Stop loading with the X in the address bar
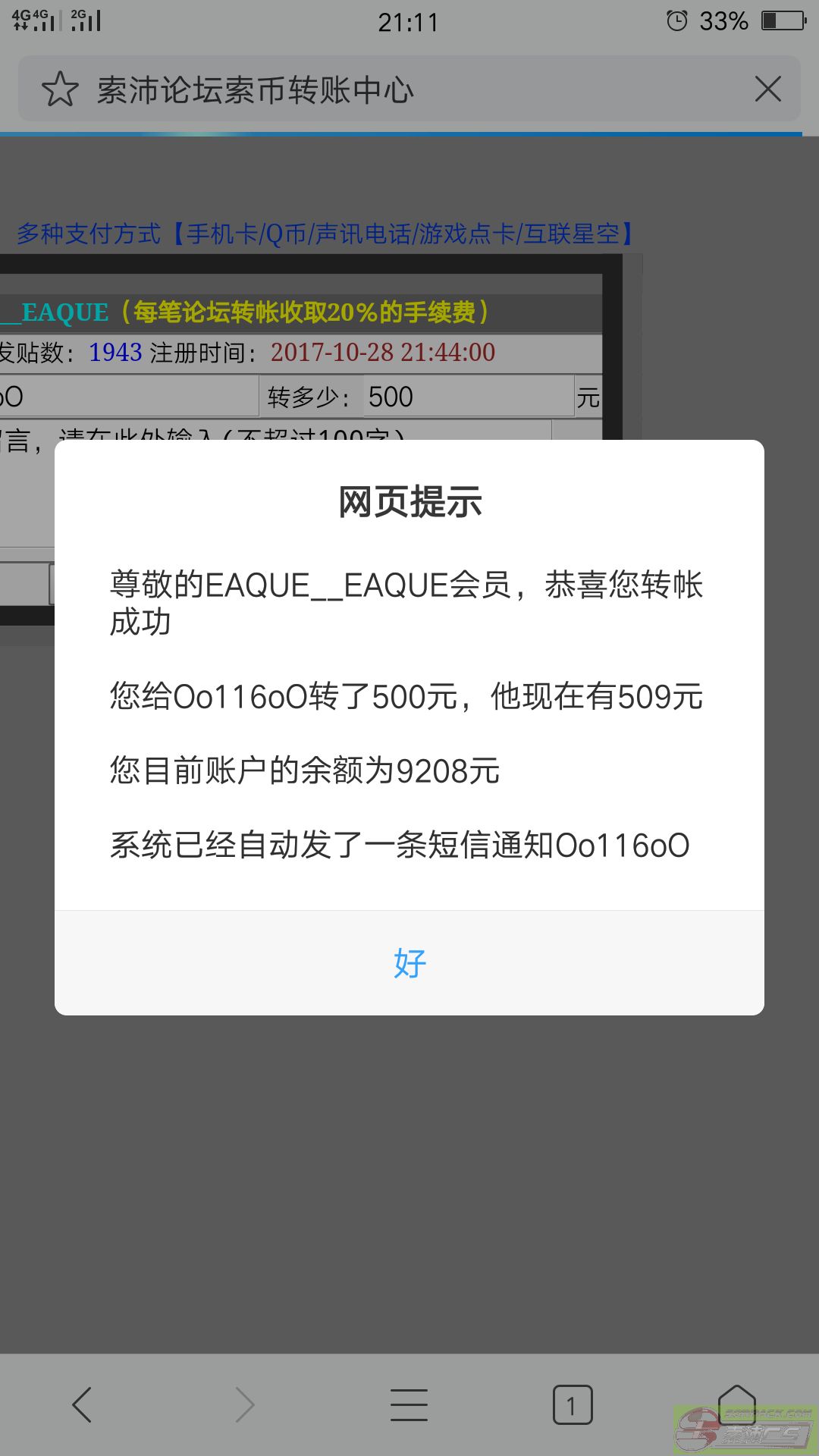Image resolution: width=819 pixels, height=1456 pixels. [768, 89]
